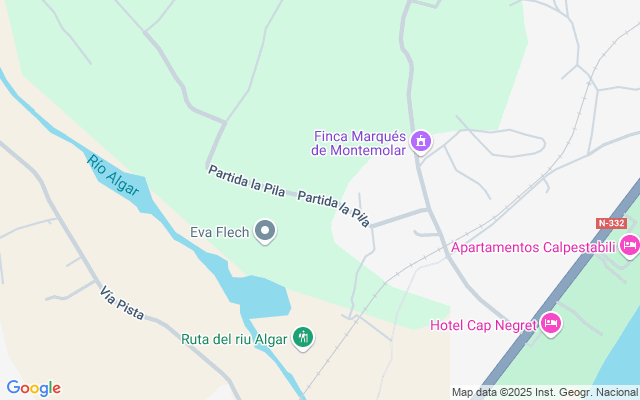Select the Eva Flech location marker
The image size is (640, 400).
pyautogui.click(x=265, y=231)
